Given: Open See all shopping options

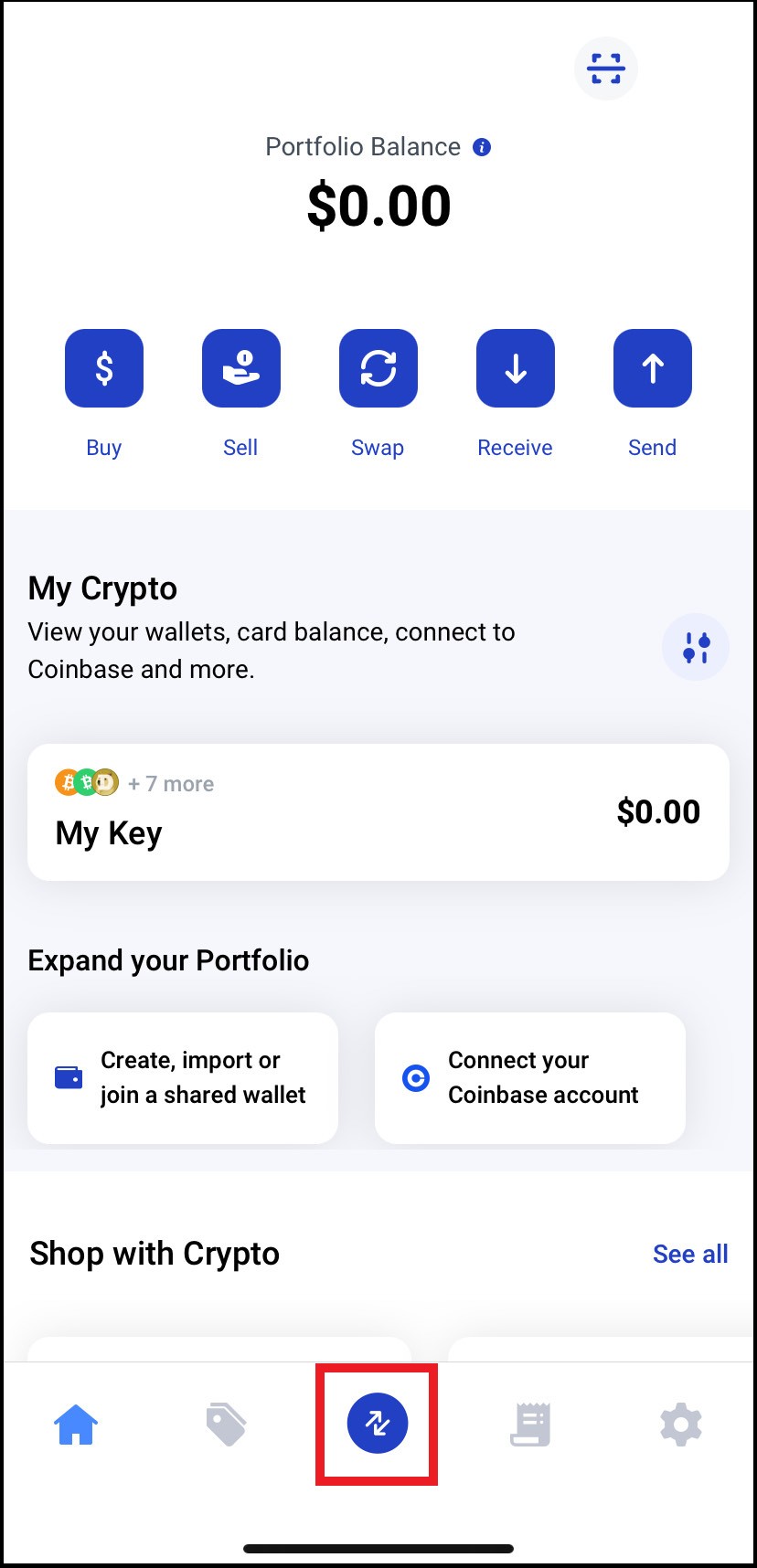Looking at the screenshot, I should 690,1254.
